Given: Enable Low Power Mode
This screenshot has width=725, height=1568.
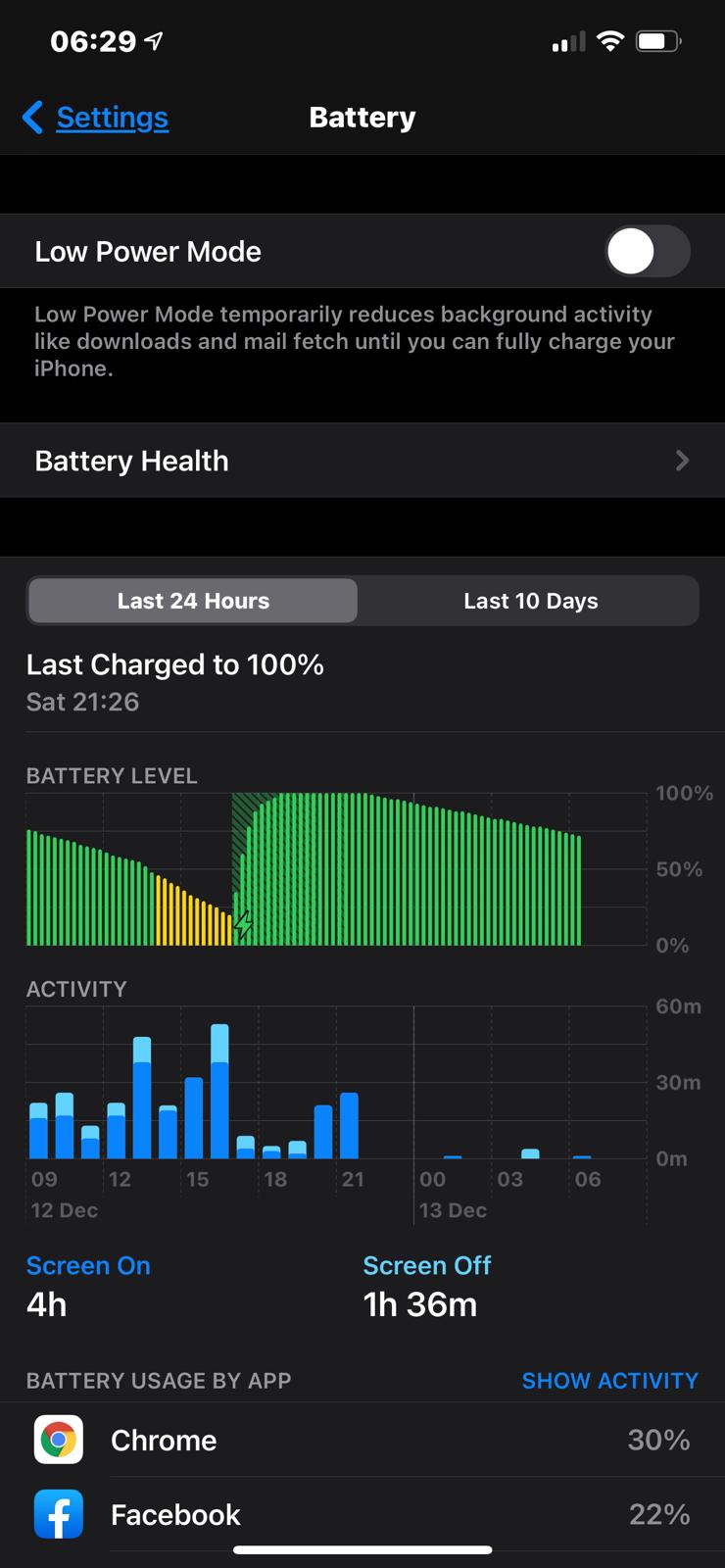Looking at the screenshot, I should pos(648,252).
